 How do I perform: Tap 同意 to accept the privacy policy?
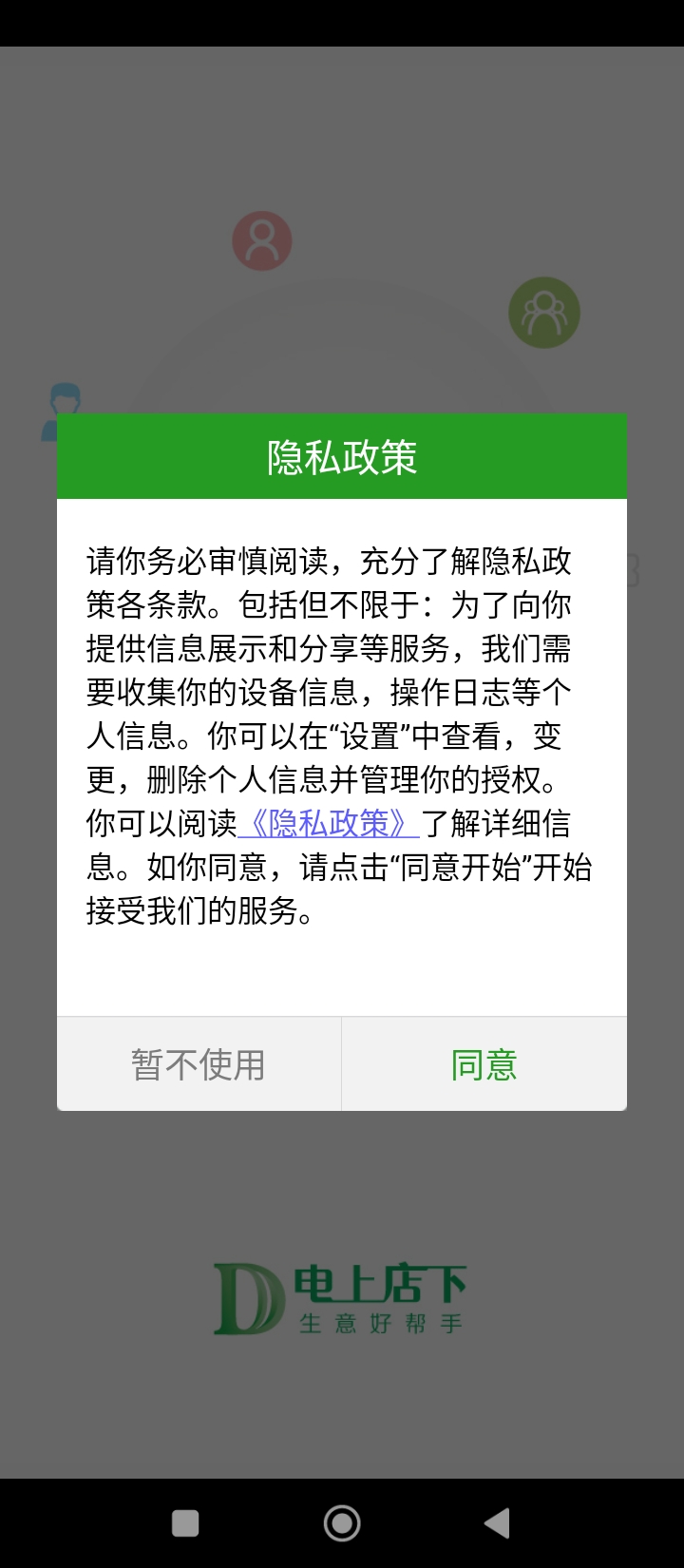tap(484, 1064)
